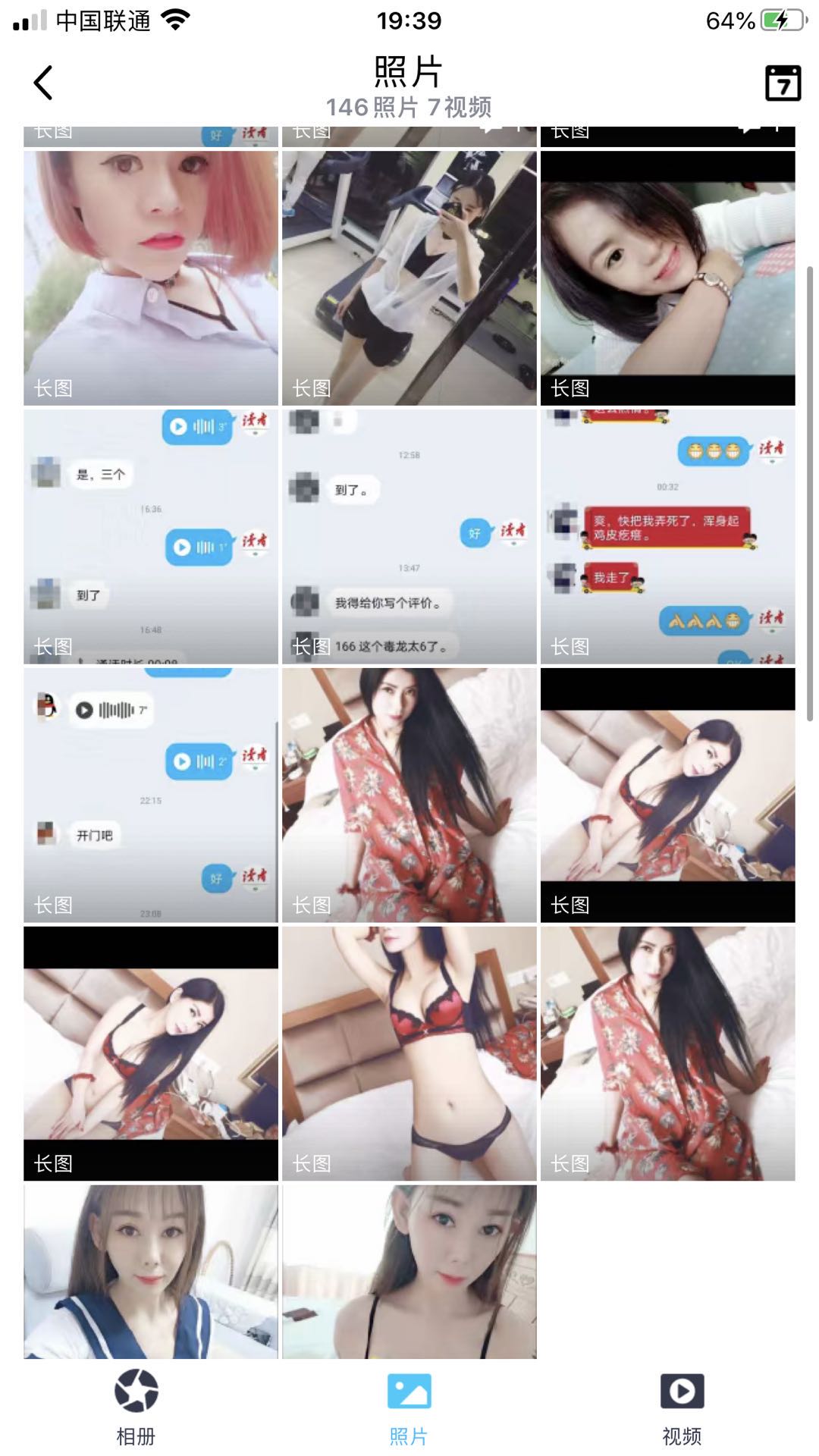This screenshot has height=1456, width=819.
Task: Open the calendar date picker icon
Action: [782, 83]
